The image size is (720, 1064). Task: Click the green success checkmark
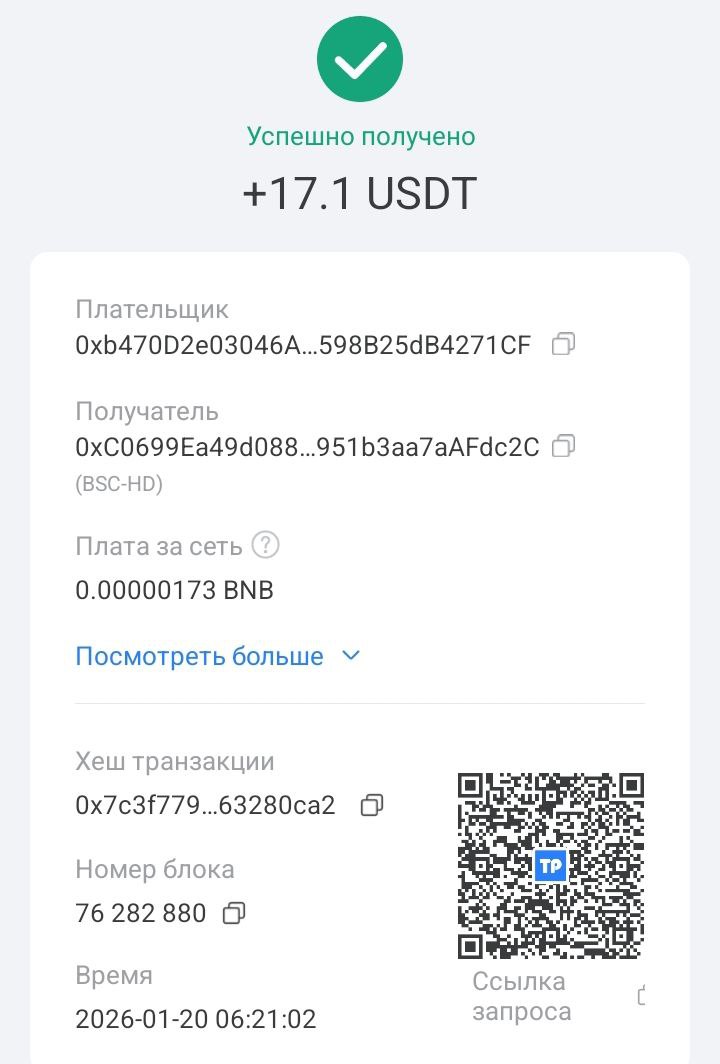(360, 58)
